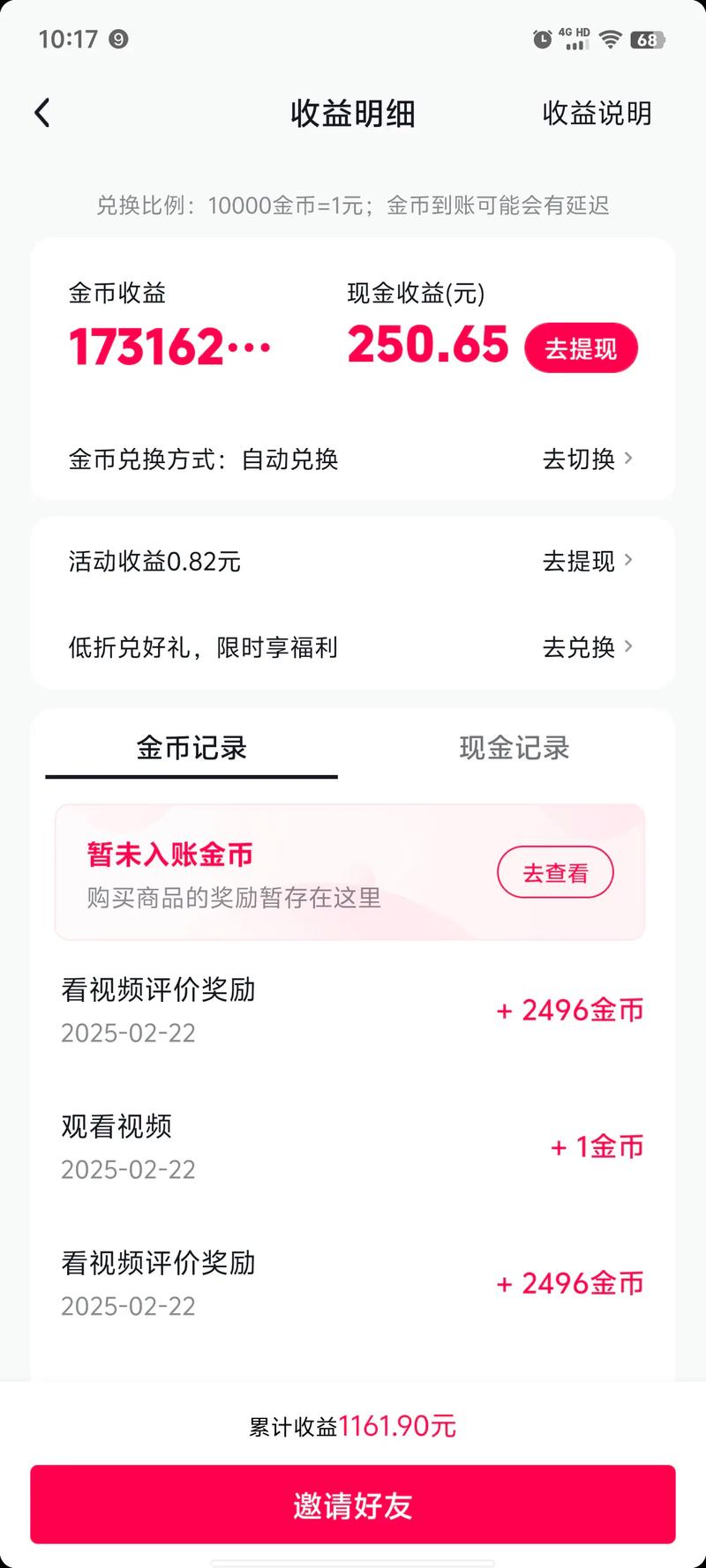Select the 金币记录 tab
706x1568 pixels.
(x=192, y=749)
